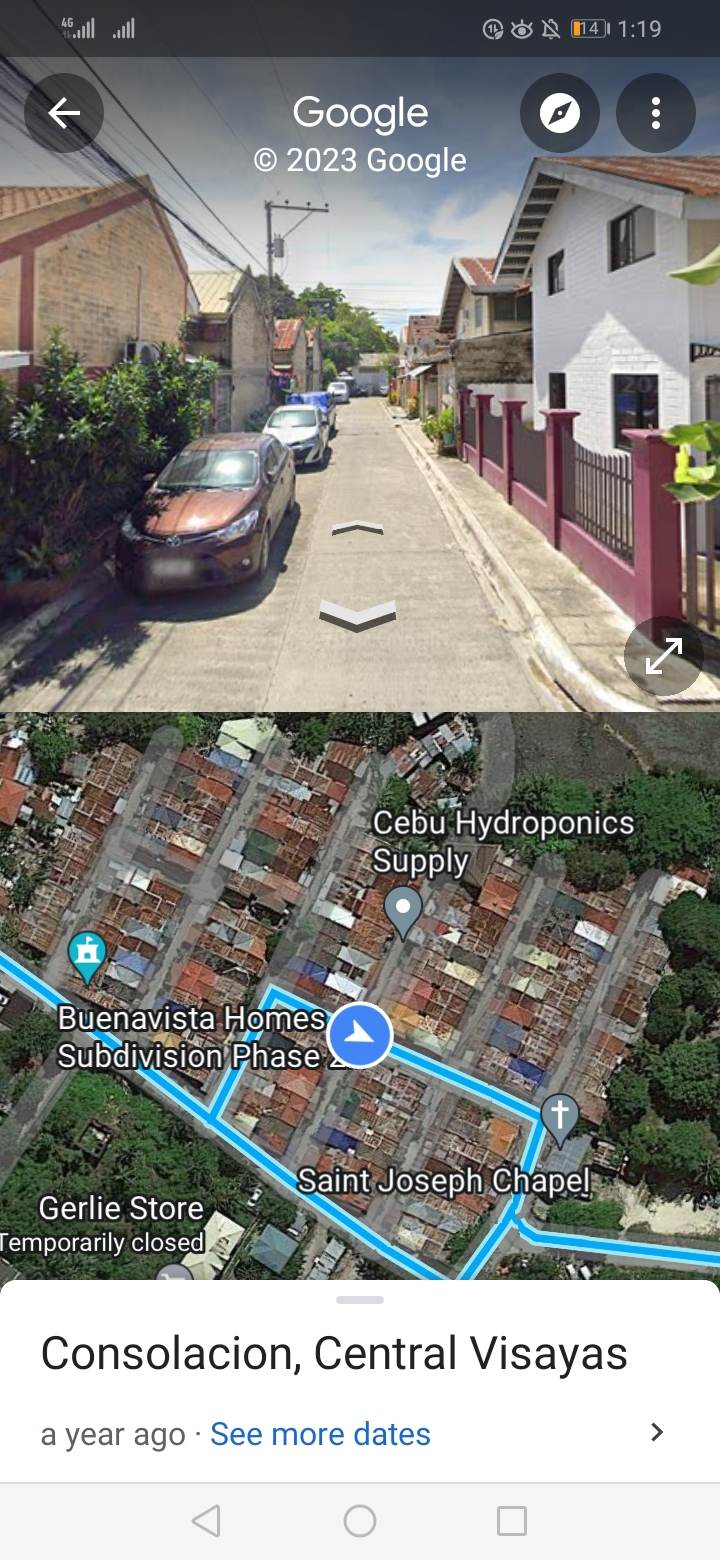Tap the Cebu Hydroponics Supply map pin
This screenshot has width=720, height=1560.
pyautogui.click(x=403, y=908)
